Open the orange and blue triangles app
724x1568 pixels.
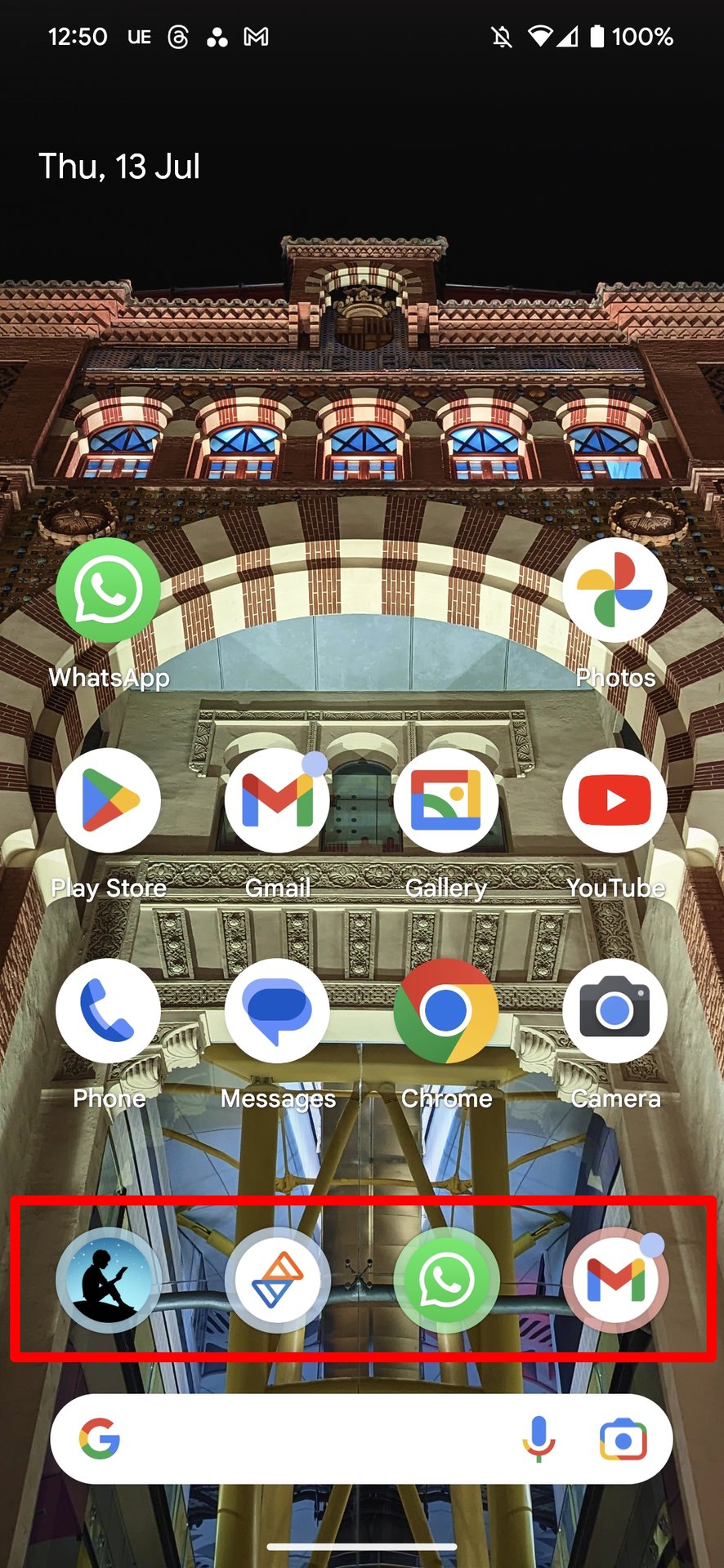pos(277,1280)
